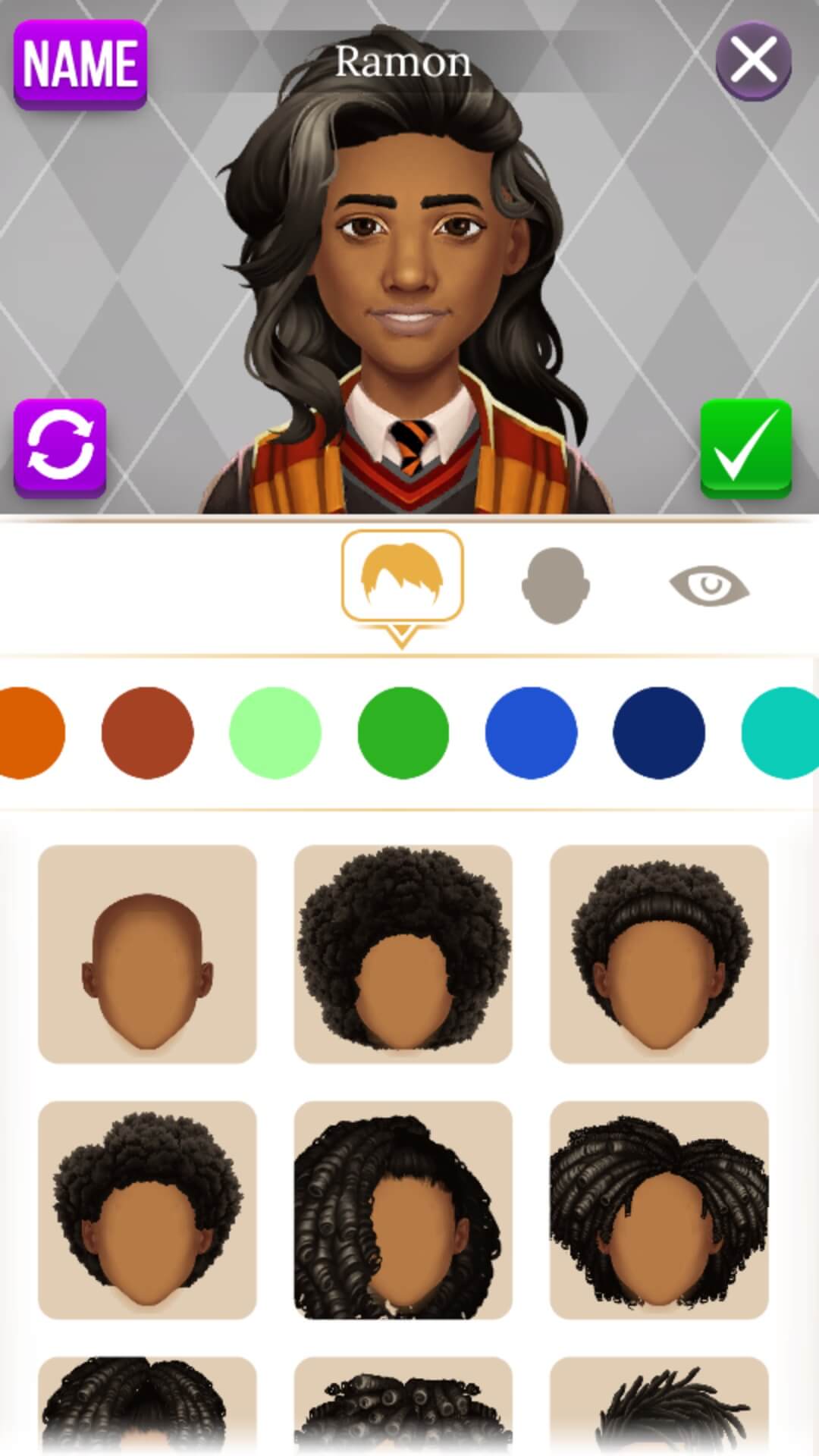819x1456 pixels.
Task: Pick the tall afro top hairstyle
Action: tap(147, 1210)
